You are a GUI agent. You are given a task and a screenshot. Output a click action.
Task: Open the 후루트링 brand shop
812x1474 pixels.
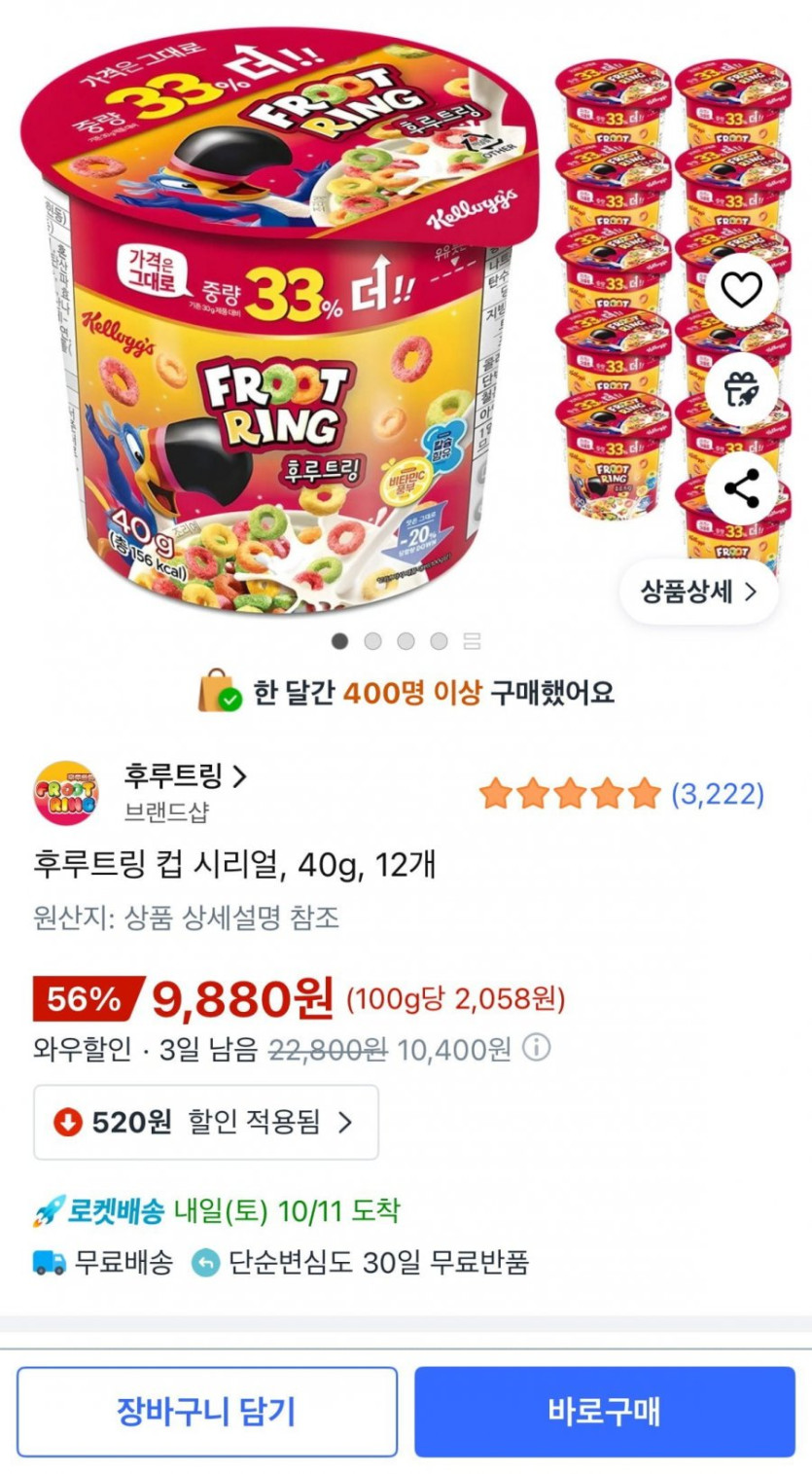pos(185,776)
